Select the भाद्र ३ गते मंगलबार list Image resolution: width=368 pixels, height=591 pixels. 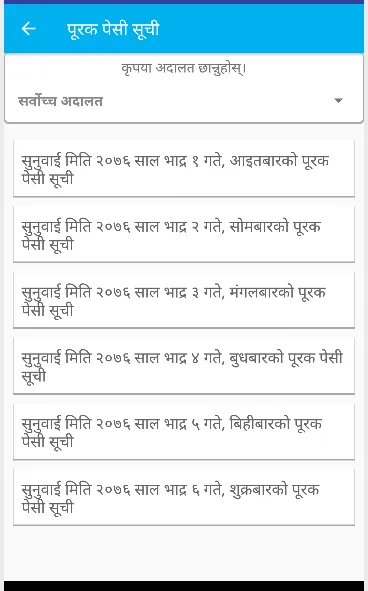(184, 300)
